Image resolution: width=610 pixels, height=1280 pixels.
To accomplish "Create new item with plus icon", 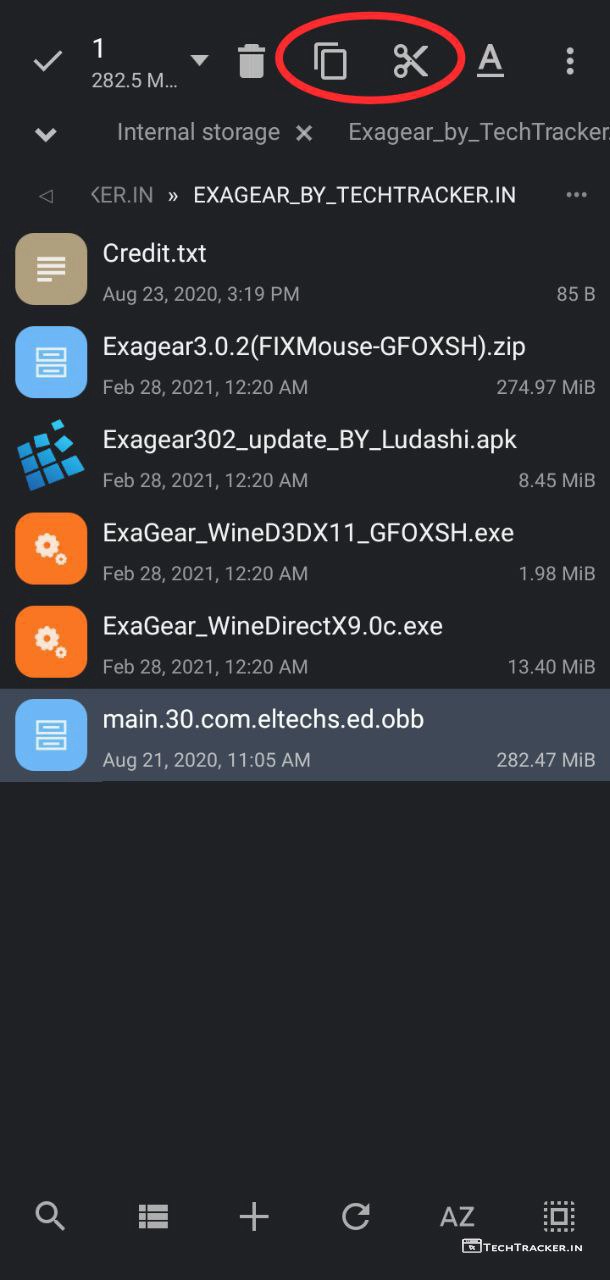I will [x=254, y=1216].
